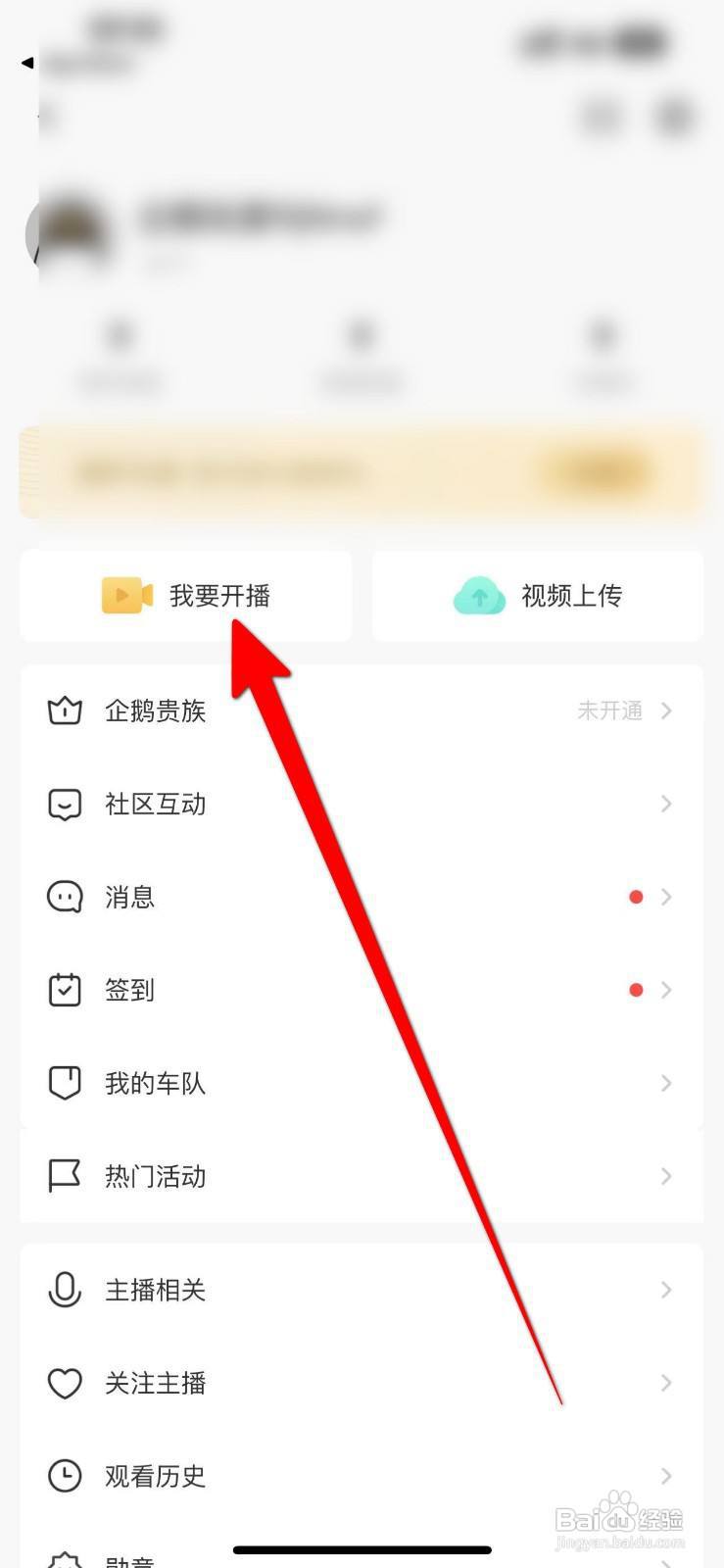Screen dimensions: 724x1568
Task: Click the cloud upload icon for 视频上传
Action: click(478, 595)
